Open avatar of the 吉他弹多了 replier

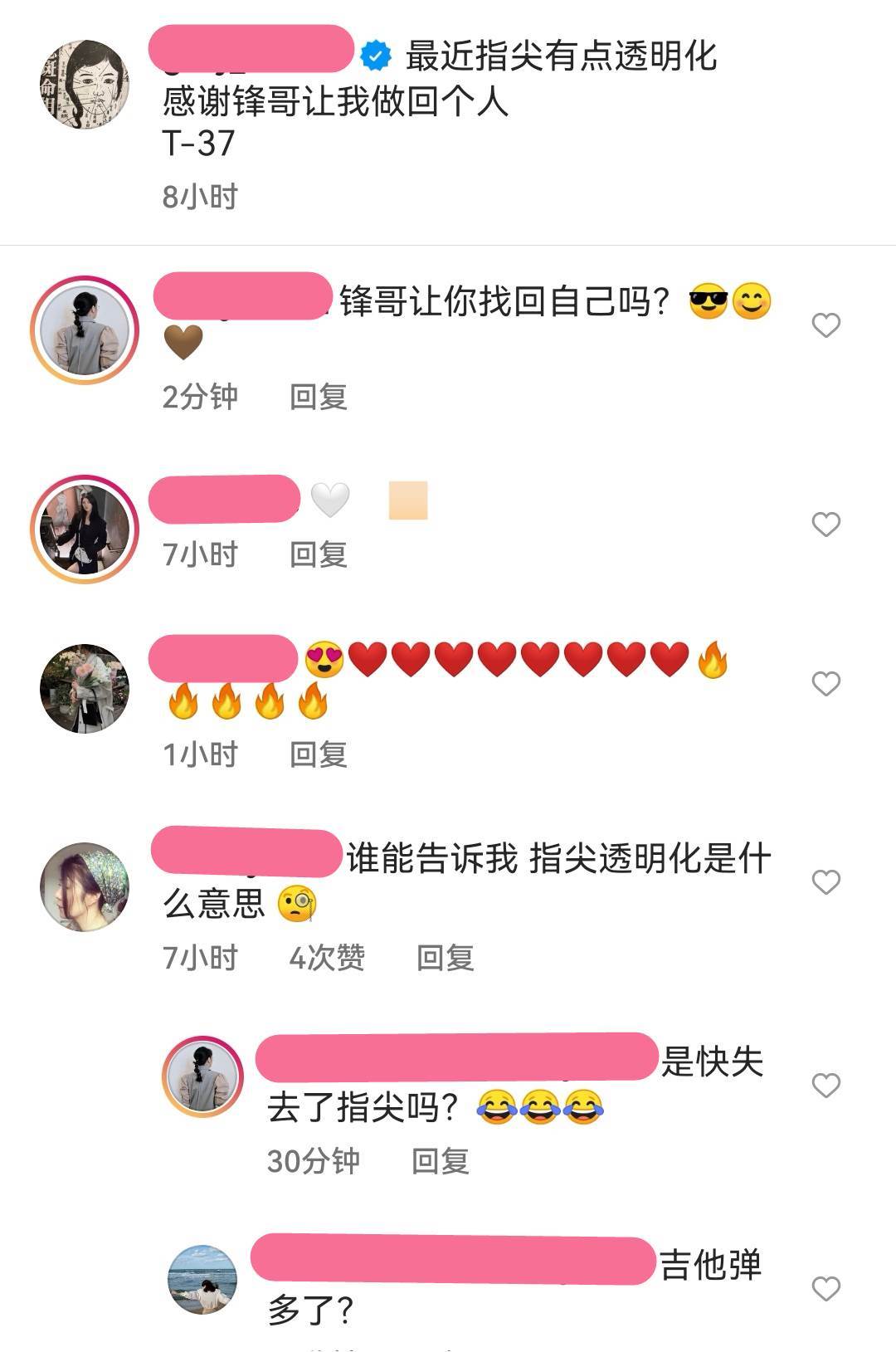[x=202, y=1279]
